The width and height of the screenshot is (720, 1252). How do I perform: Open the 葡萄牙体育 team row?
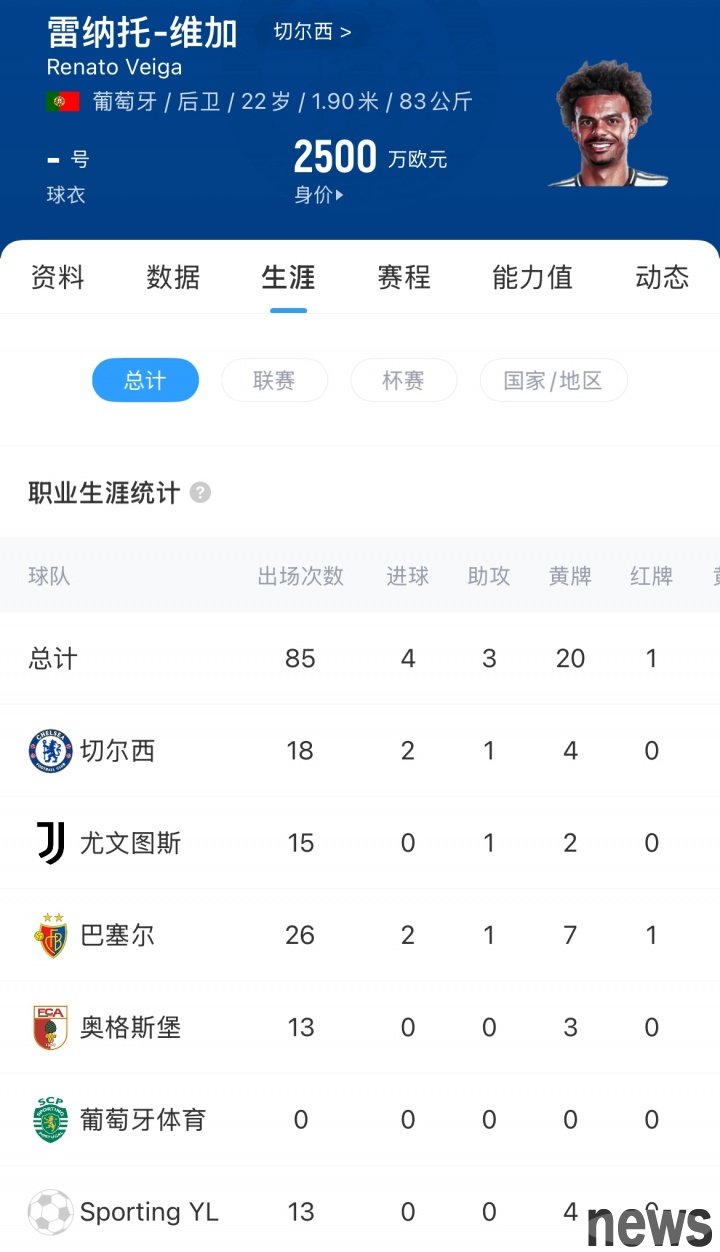coord(360,1119)
